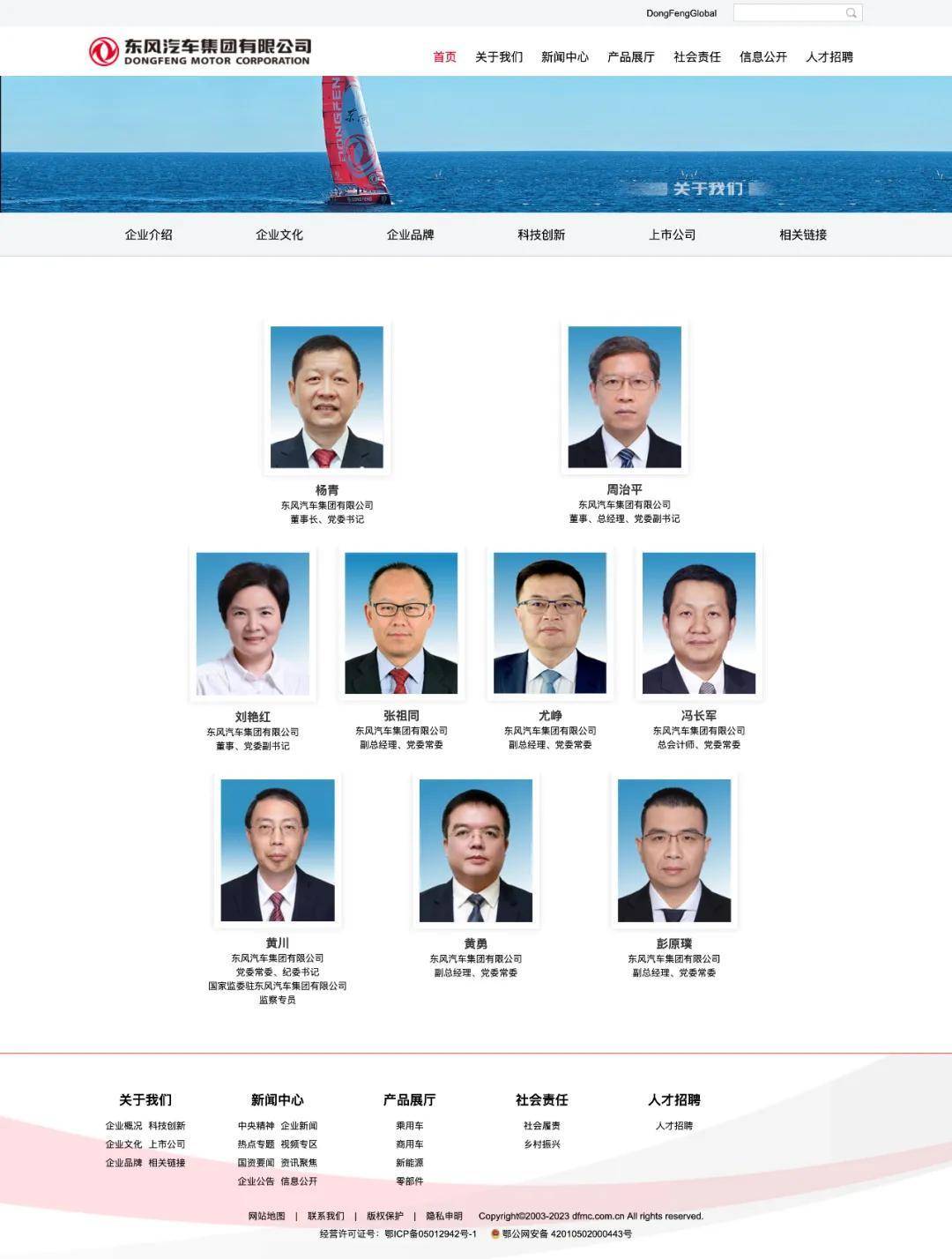The image size is (952, 1259).
Task: Tap the search magnifier icon
Action: 852,13
